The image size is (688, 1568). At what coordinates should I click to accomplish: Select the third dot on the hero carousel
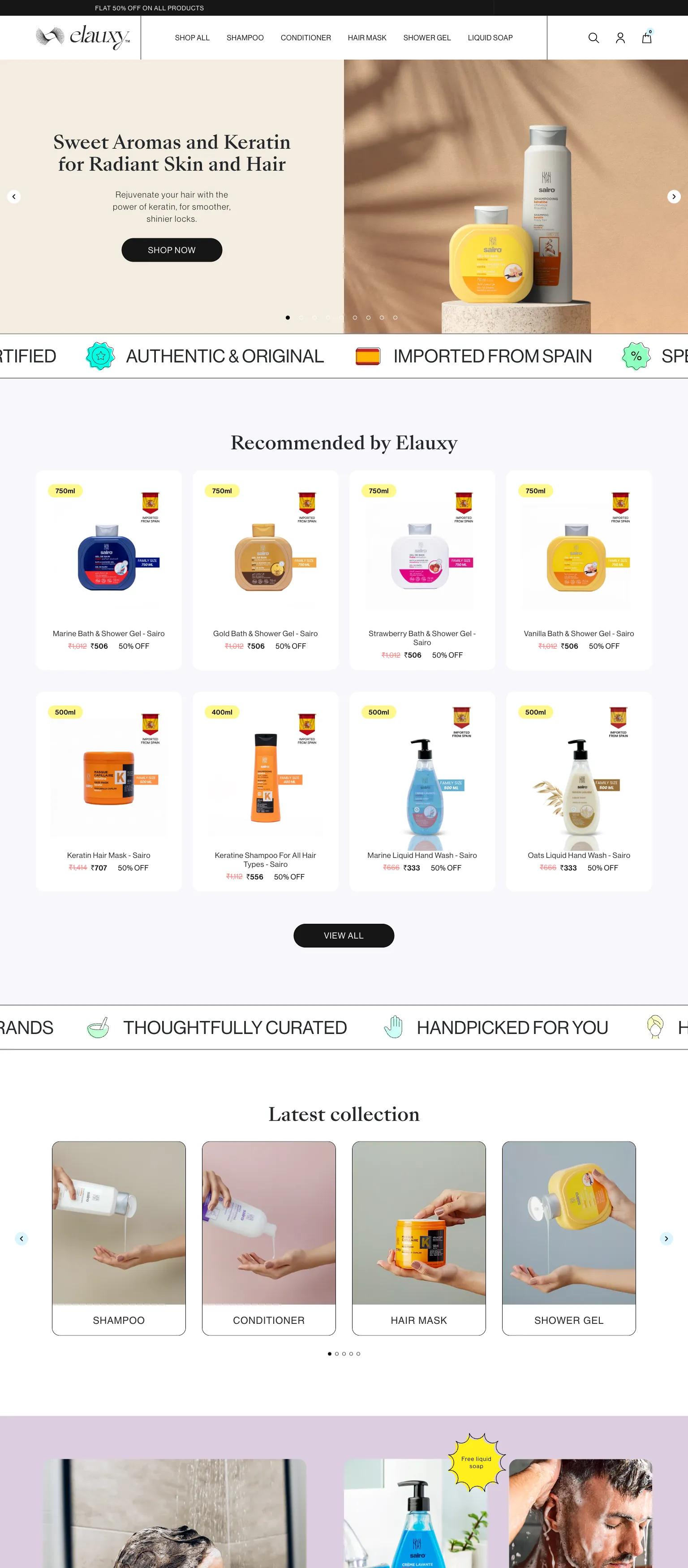314,317
